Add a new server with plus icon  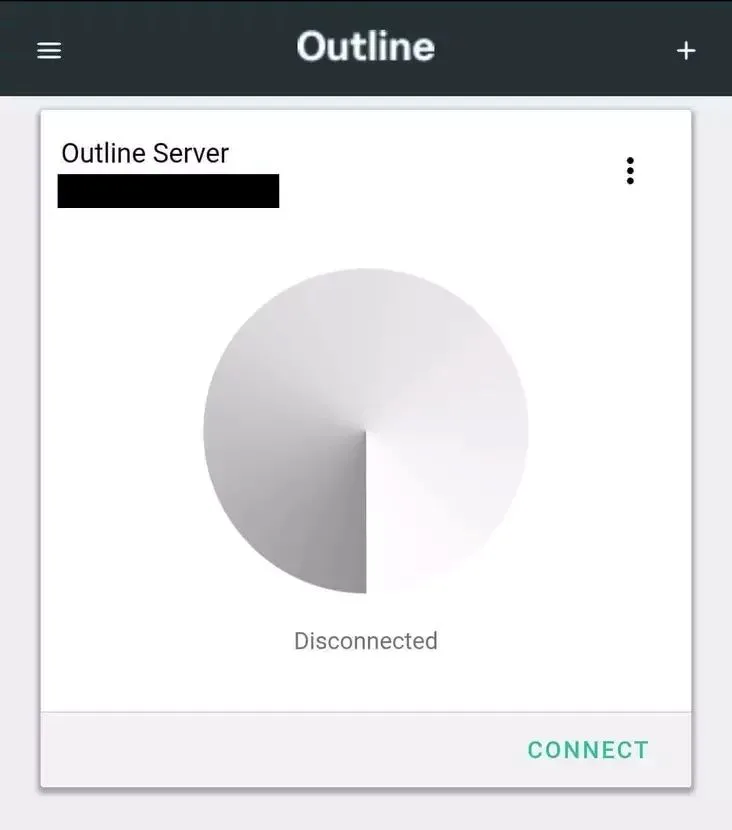click(686, 50)
